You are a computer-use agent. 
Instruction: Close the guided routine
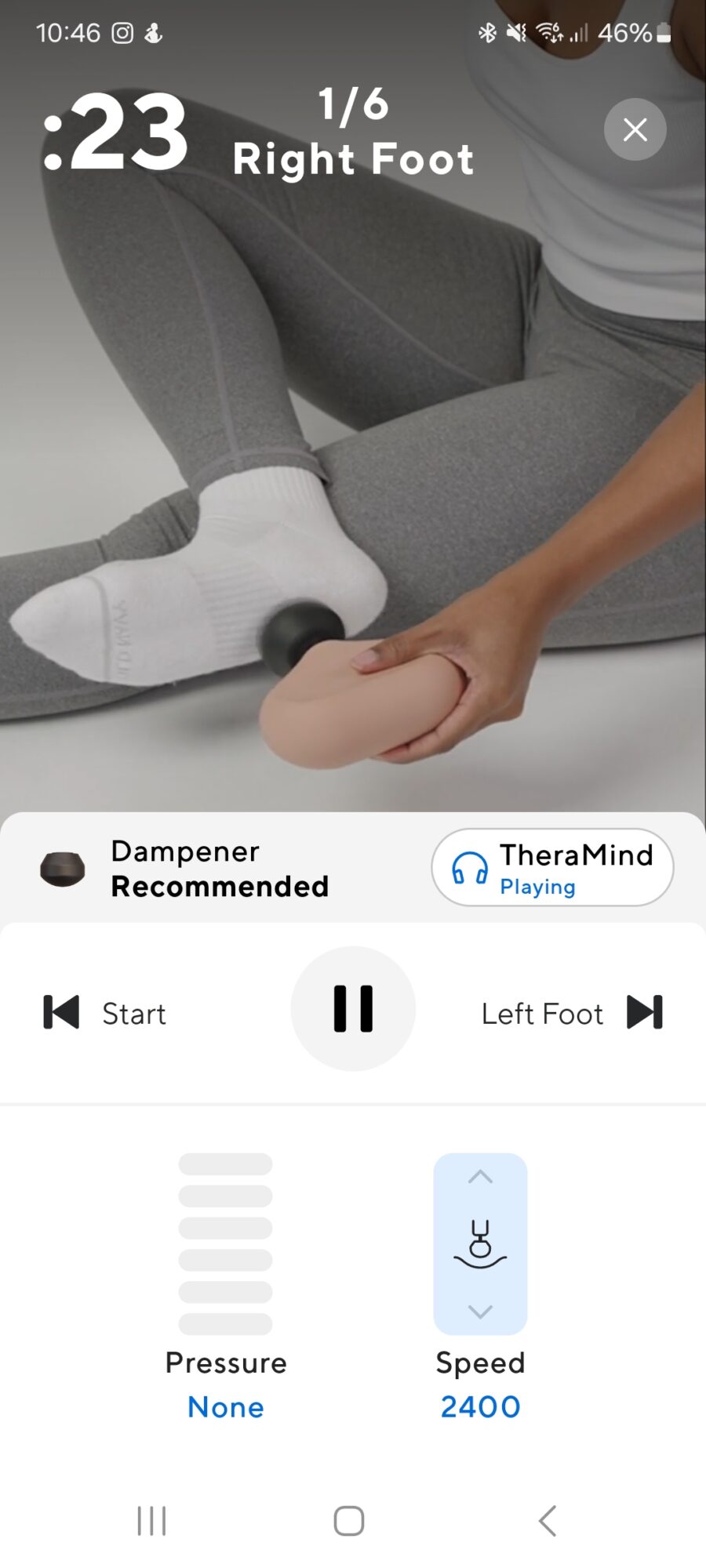(x=635, y=129)
